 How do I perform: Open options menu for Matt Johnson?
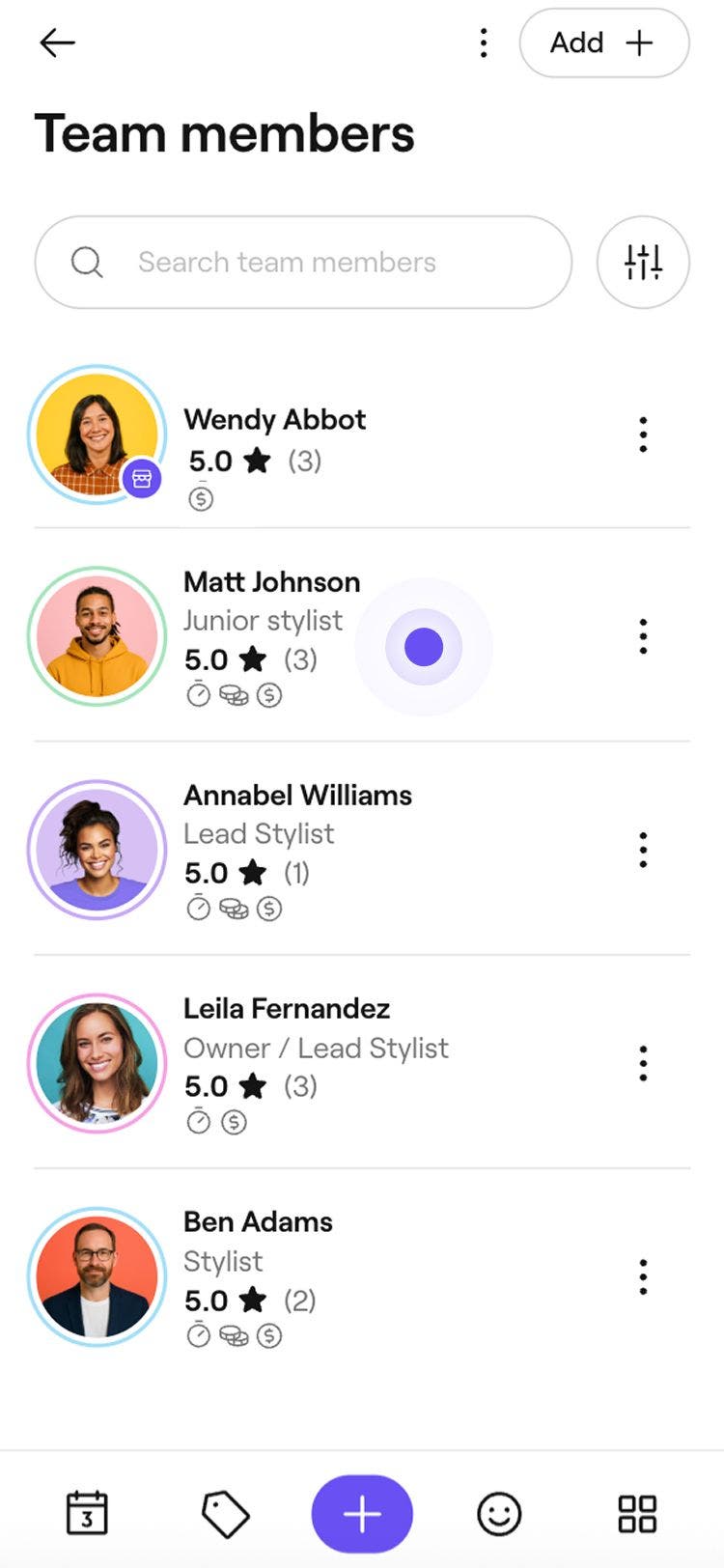pyautogui.click(x=643, y=637)
